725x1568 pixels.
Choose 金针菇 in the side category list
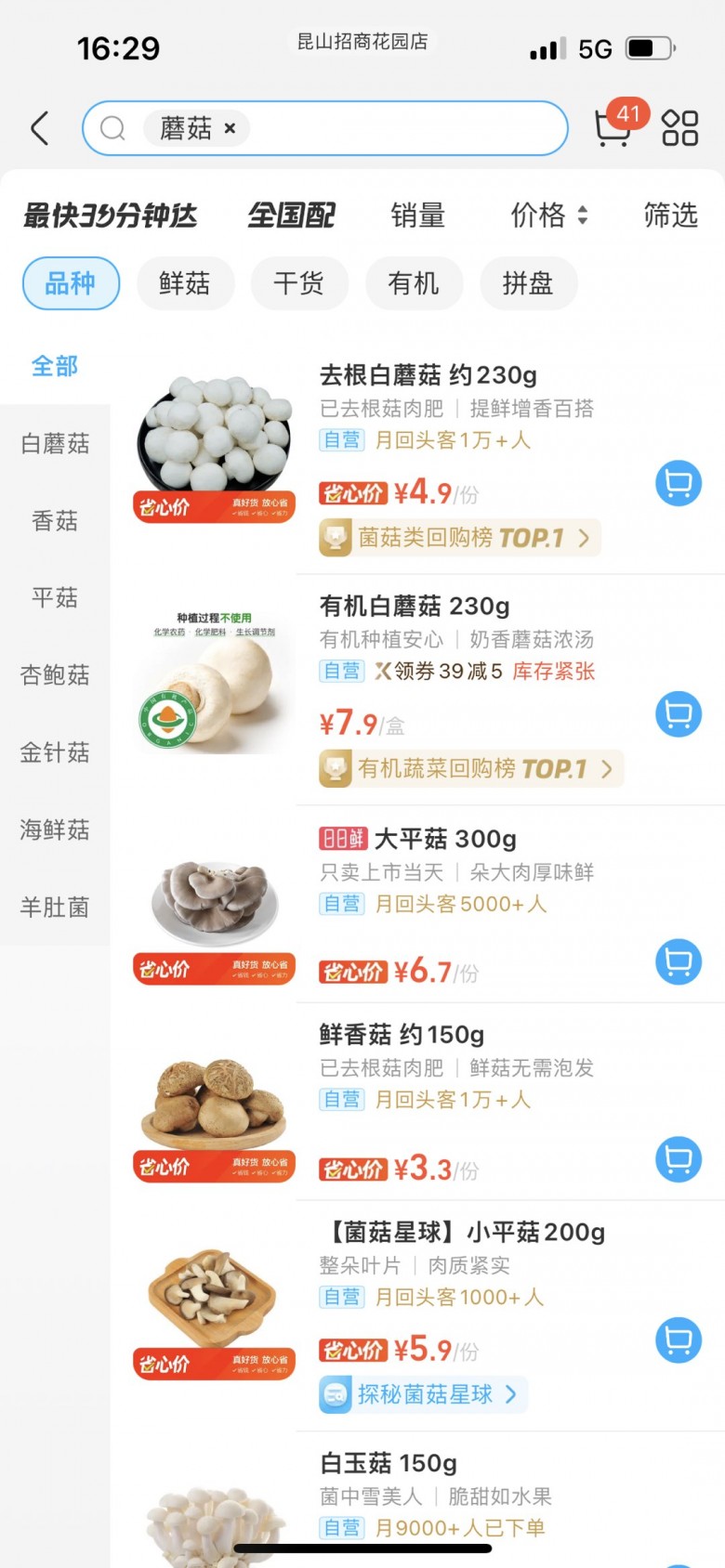[55, 752]
